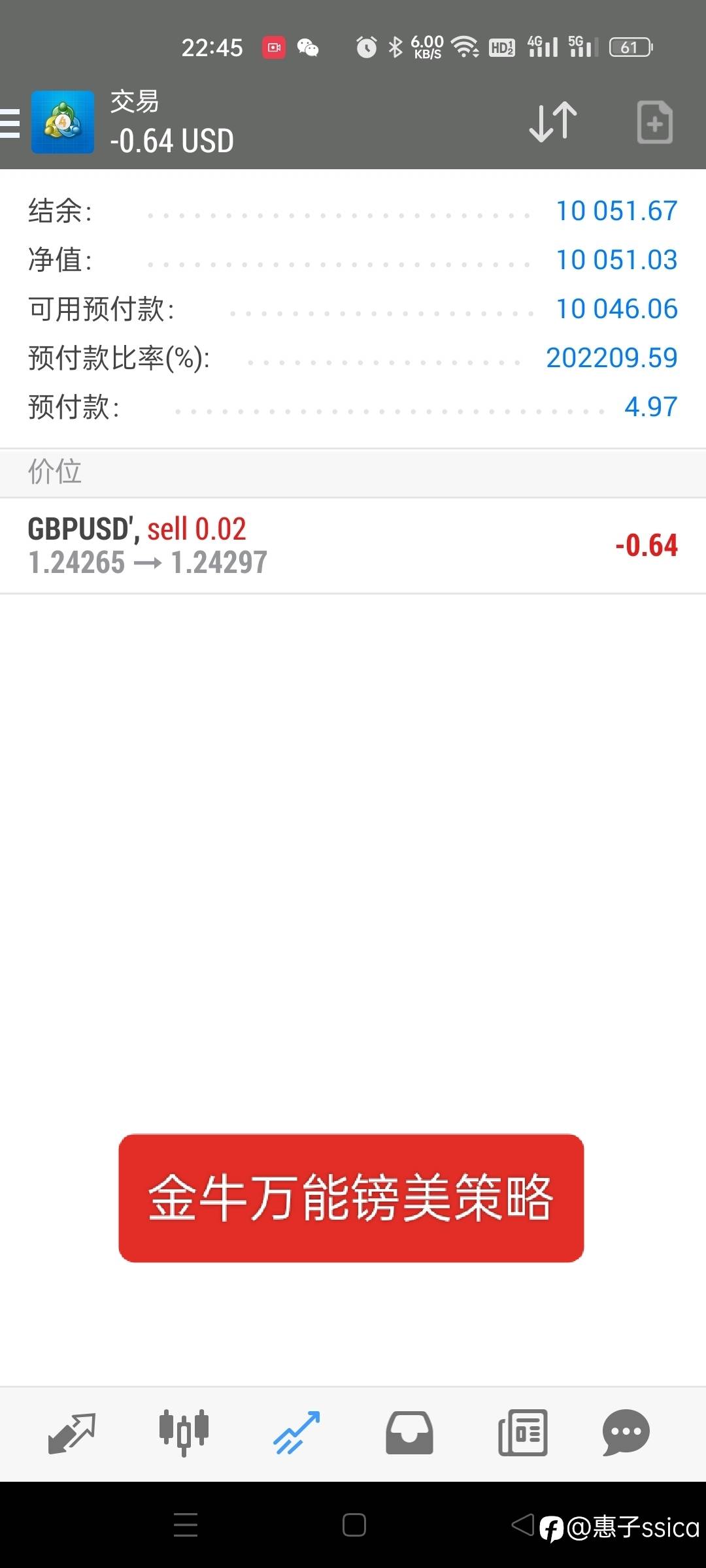Switch to the Quotes tab
706x1568 pixels.
click(x=72, y=1433)
